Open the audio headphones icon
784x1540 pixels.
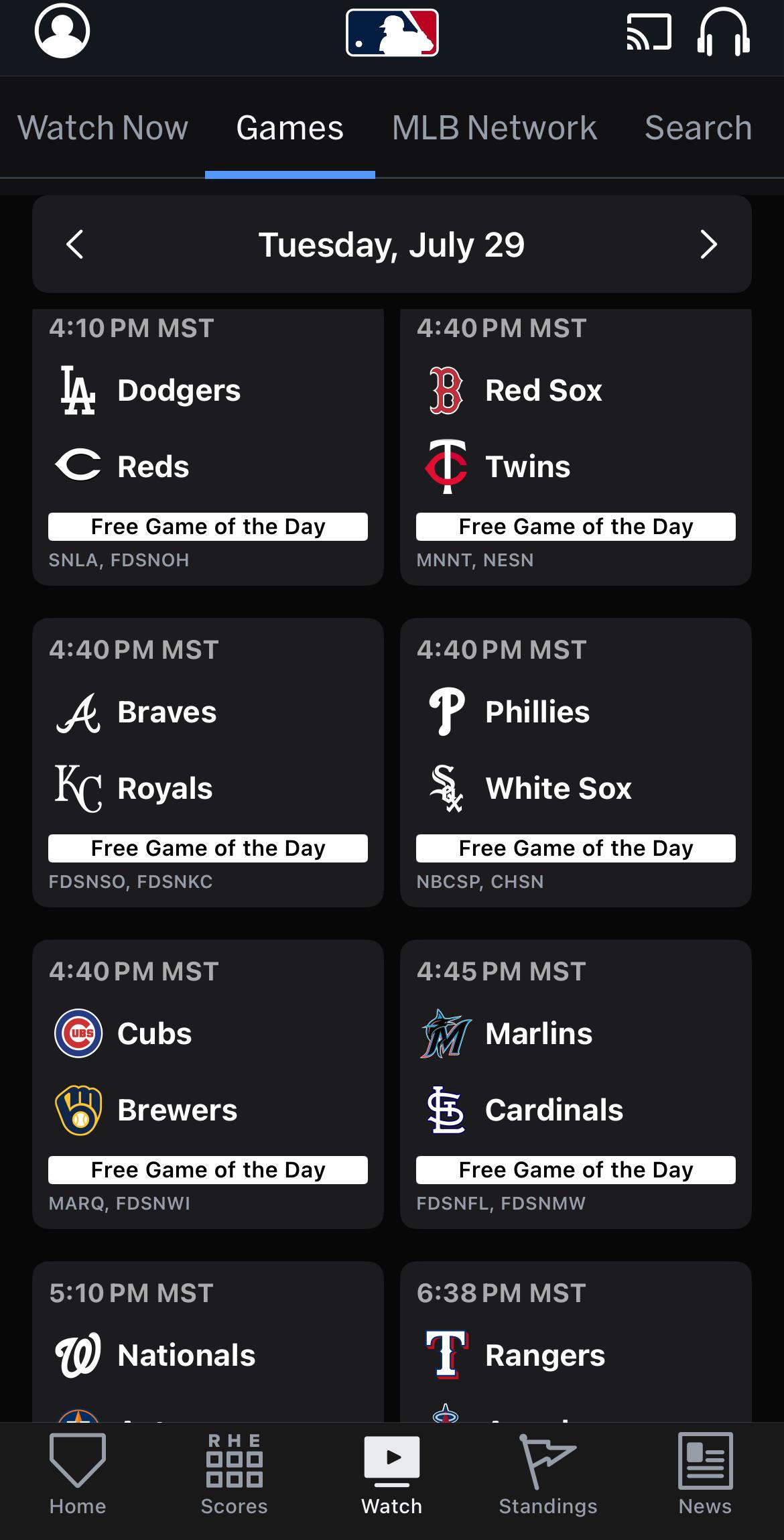click(x=723, y=34)
